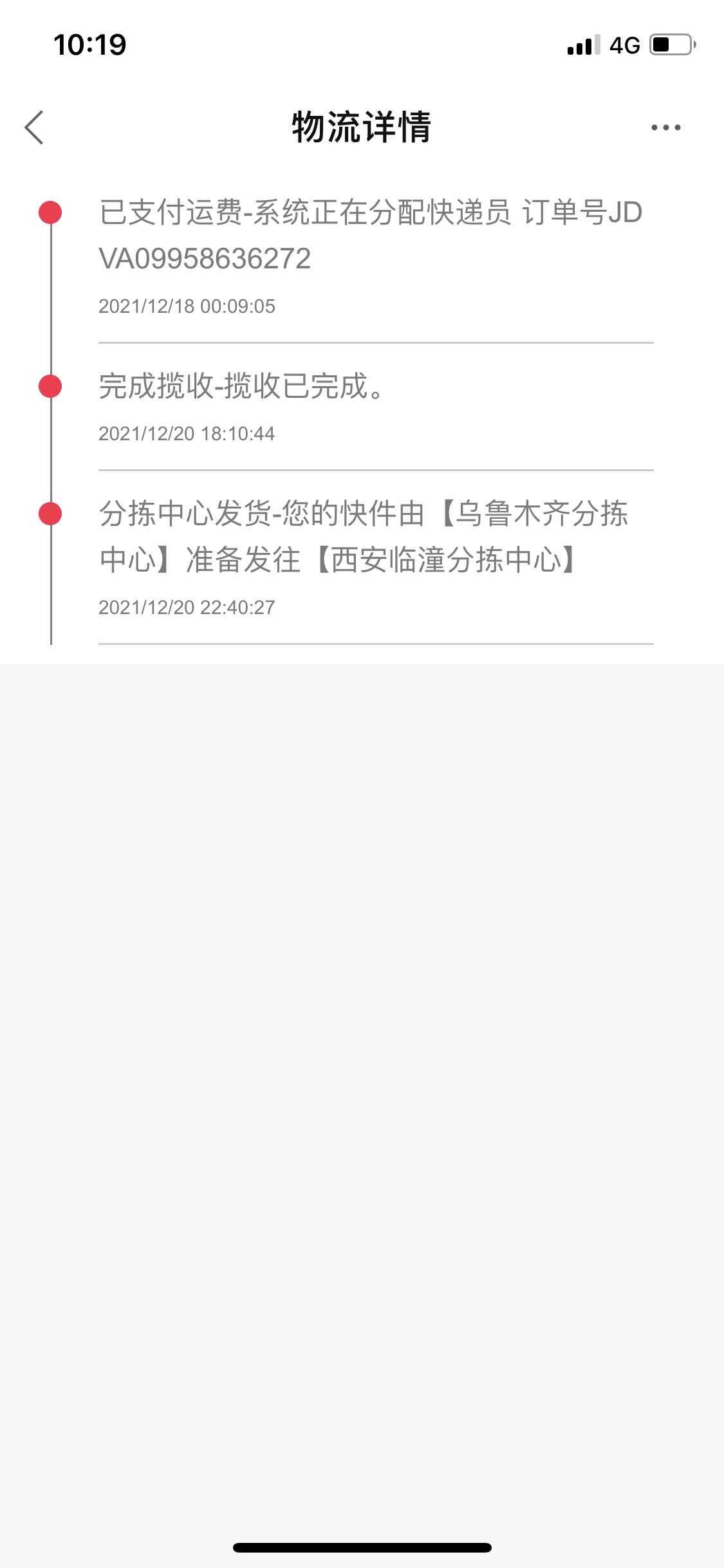Open the three-dot overflow menu
The image size is (724, 1568).
[665, 127]
